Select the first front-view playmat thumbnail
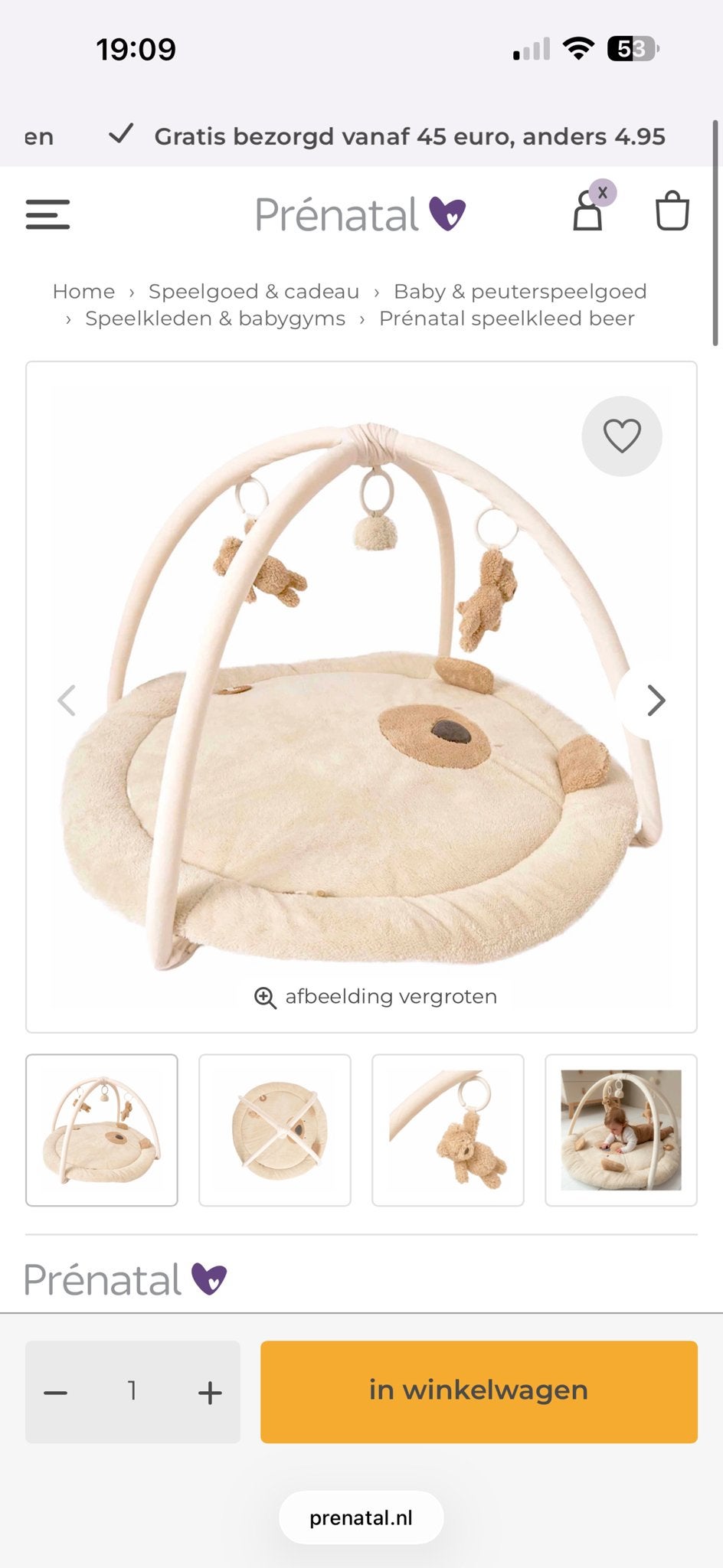Image resolution: width=723 pixels, height=1568 pixels. (102, 1130)
